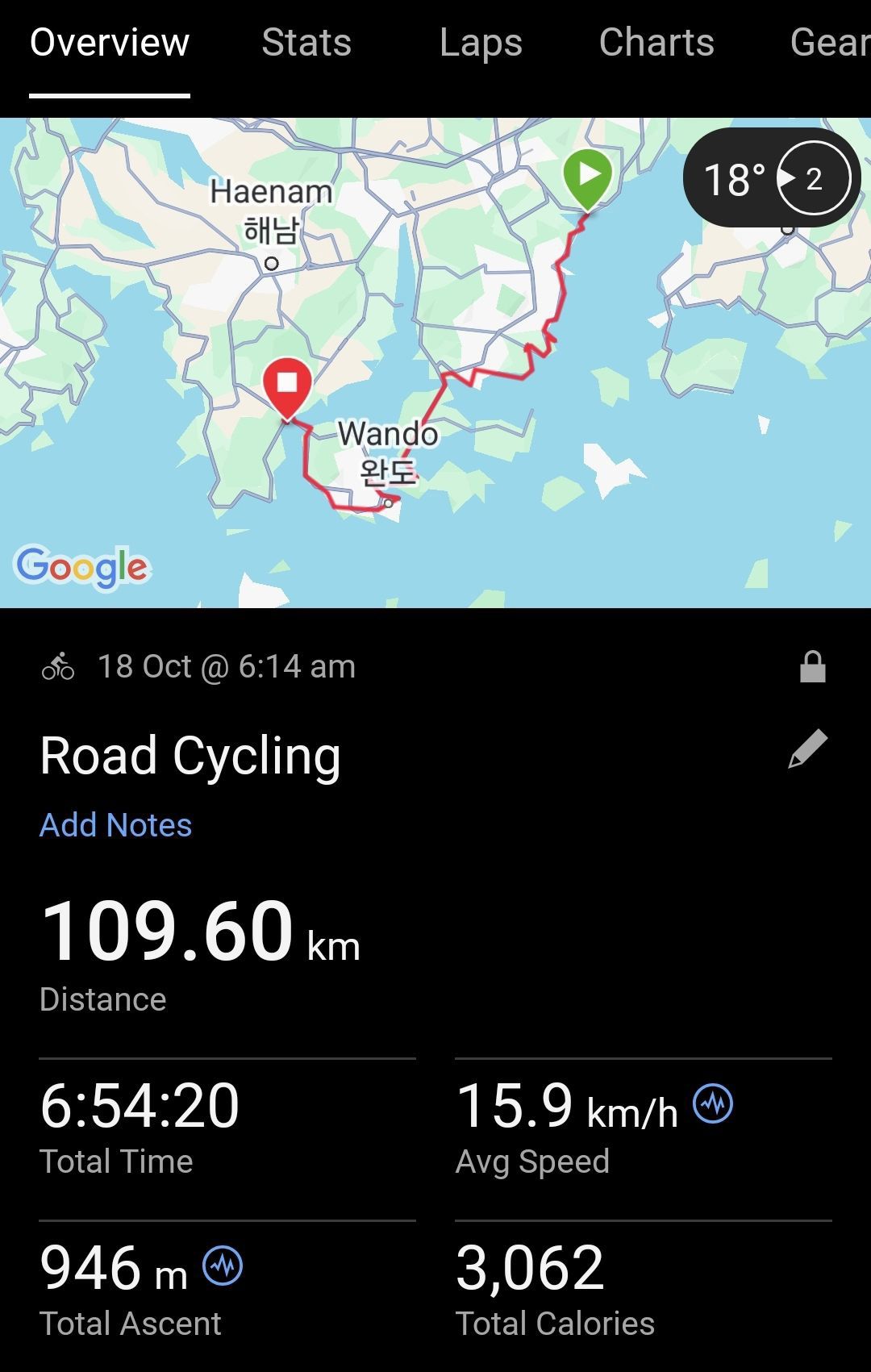This screenshot has height=1372, width=871.
Task: Open the Laps tab
Action: (x=481, y=43)
